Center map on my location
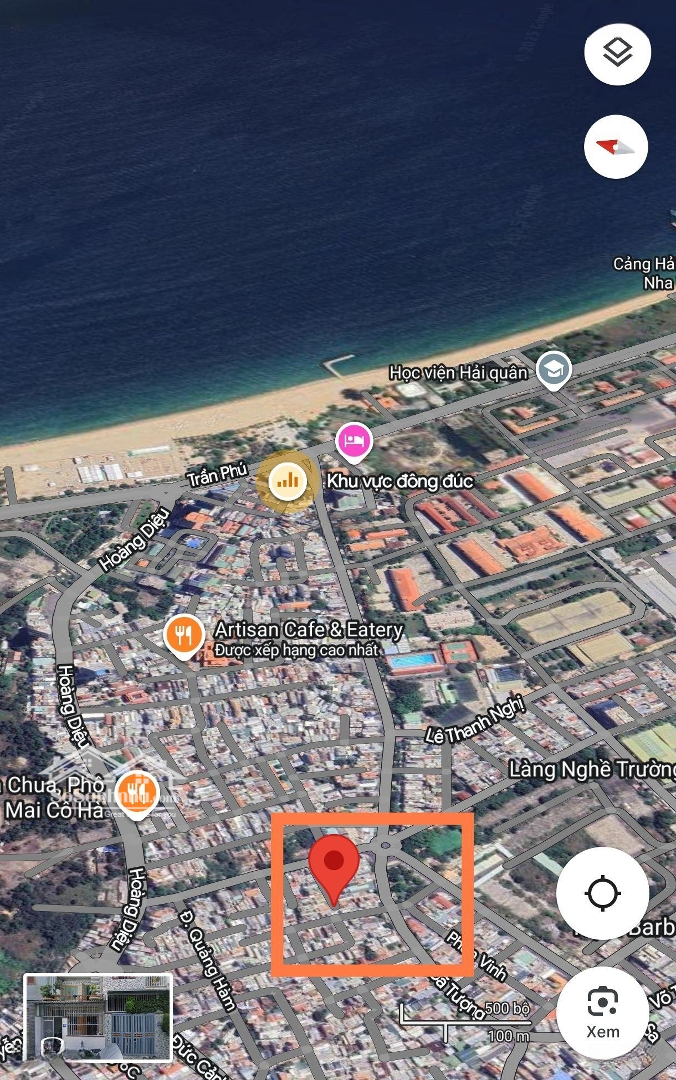Screen dimensions: 676x1080 click(602, 893)
